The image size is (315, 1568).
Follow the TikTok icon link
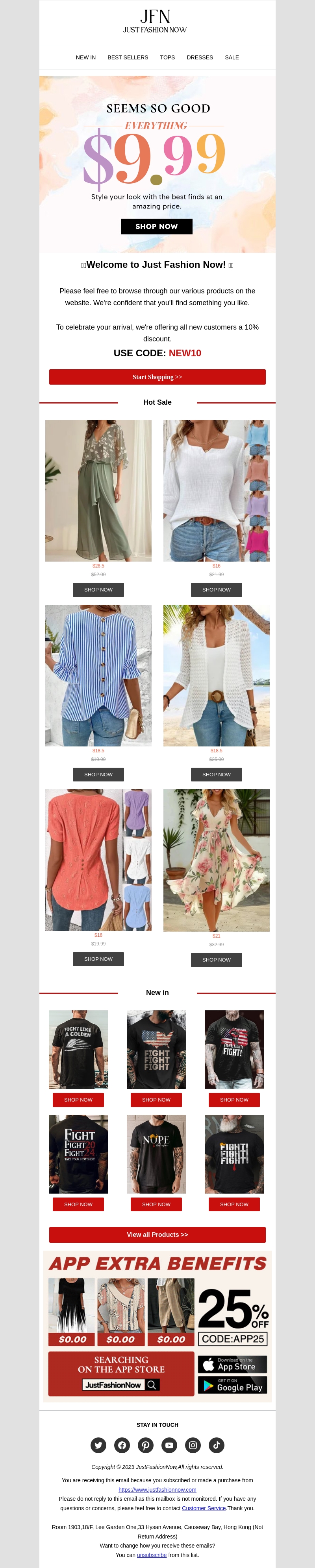216,1445
